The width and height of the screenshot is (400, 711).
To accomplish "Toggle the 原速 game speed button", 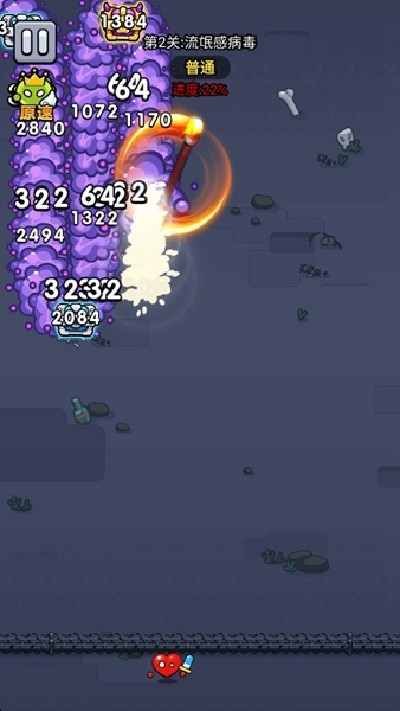I will (36, 96).
